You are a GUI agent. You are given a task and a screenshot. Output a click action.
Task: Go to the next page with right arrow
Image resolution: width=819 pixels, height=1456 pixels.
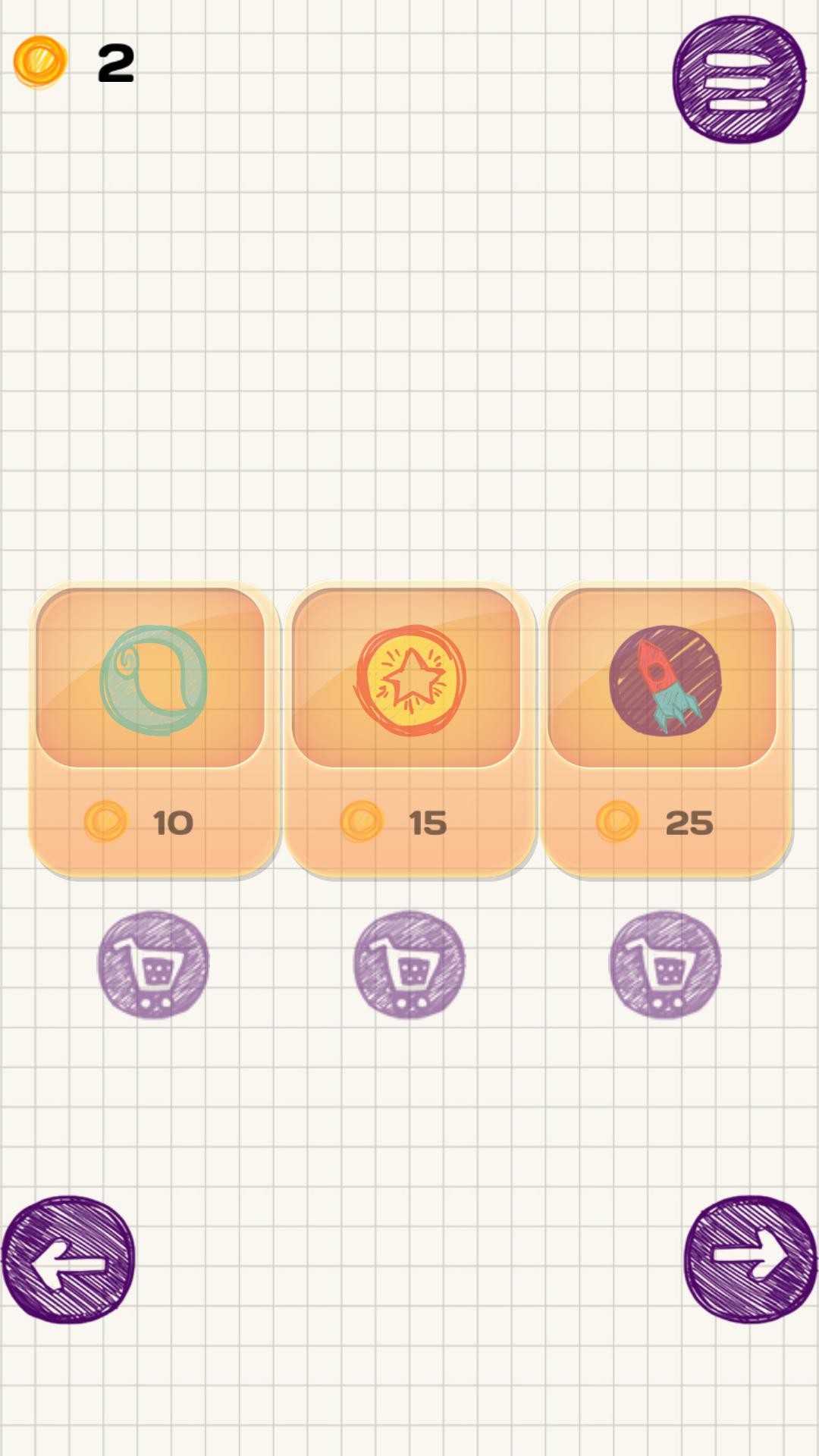750,1260
